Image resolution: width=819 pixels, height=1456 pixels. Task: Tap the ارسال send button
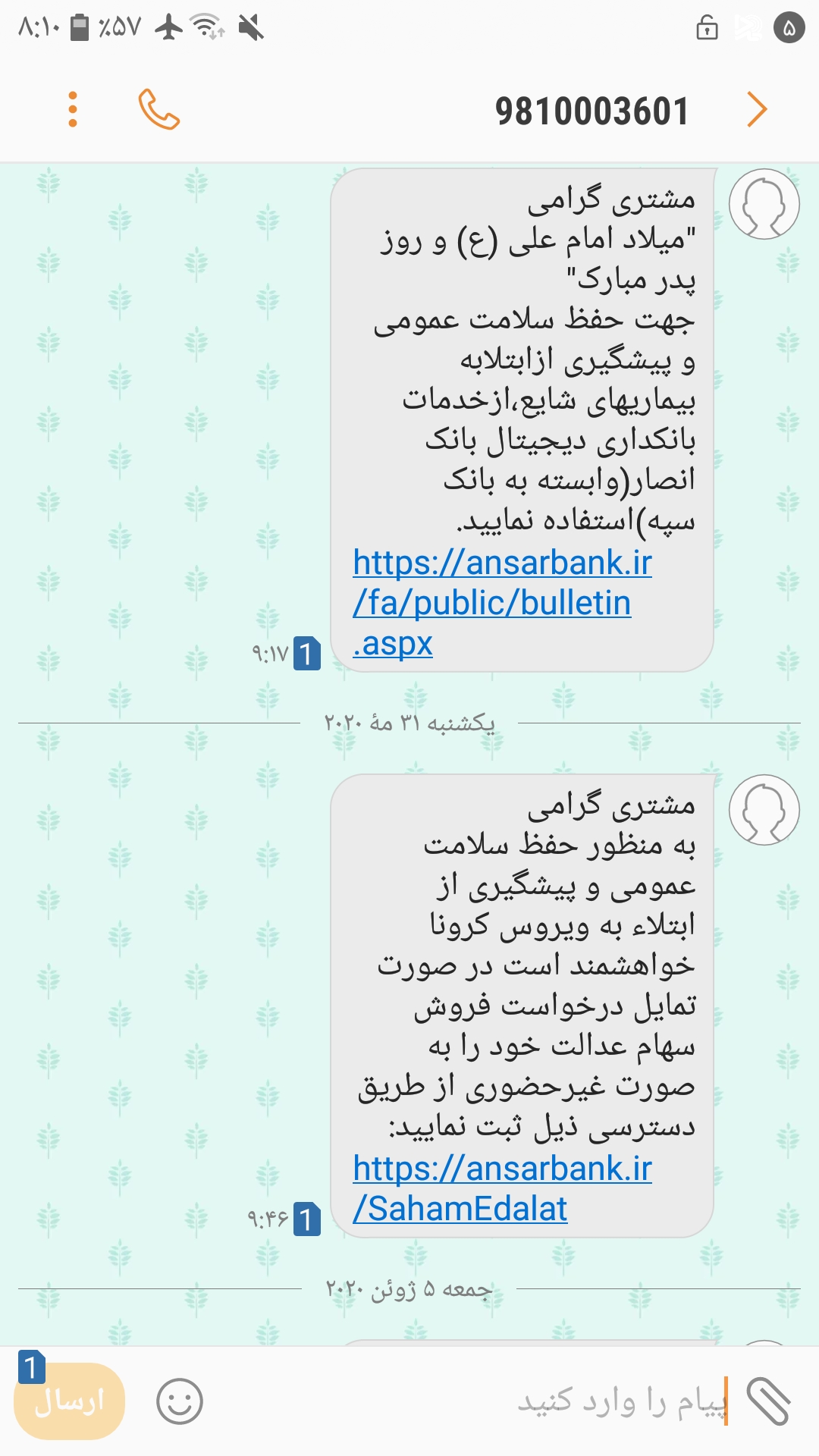pos(70,1401)
